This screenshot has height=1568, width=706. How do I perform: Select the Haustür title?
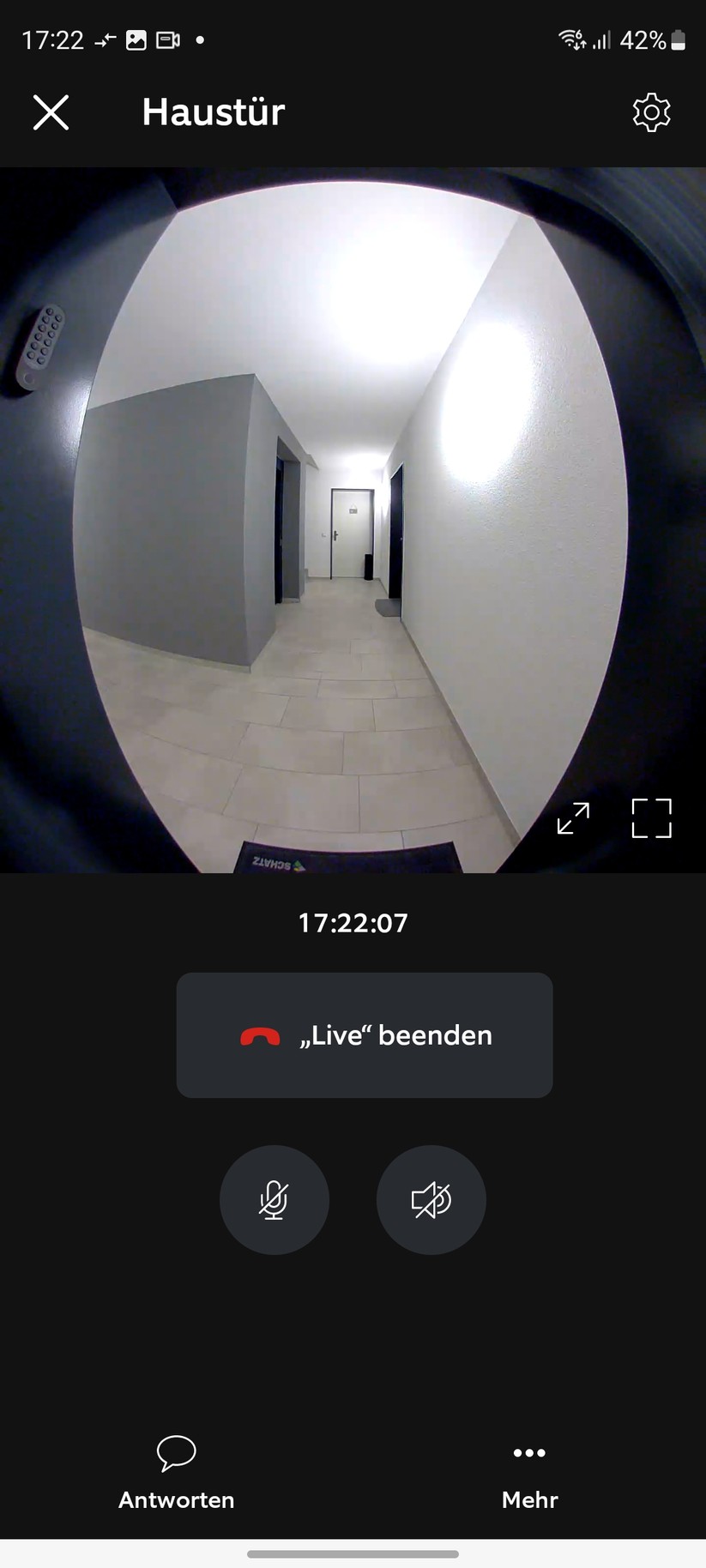tap(213, 112)
